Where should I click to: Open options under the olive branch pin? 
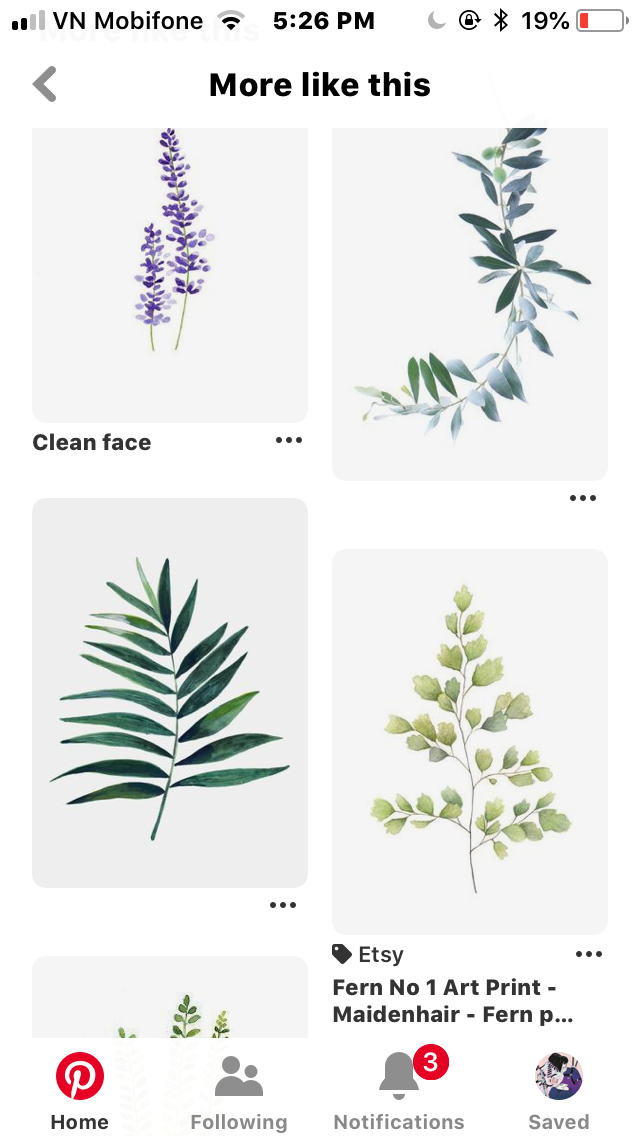tap(582, 498)
